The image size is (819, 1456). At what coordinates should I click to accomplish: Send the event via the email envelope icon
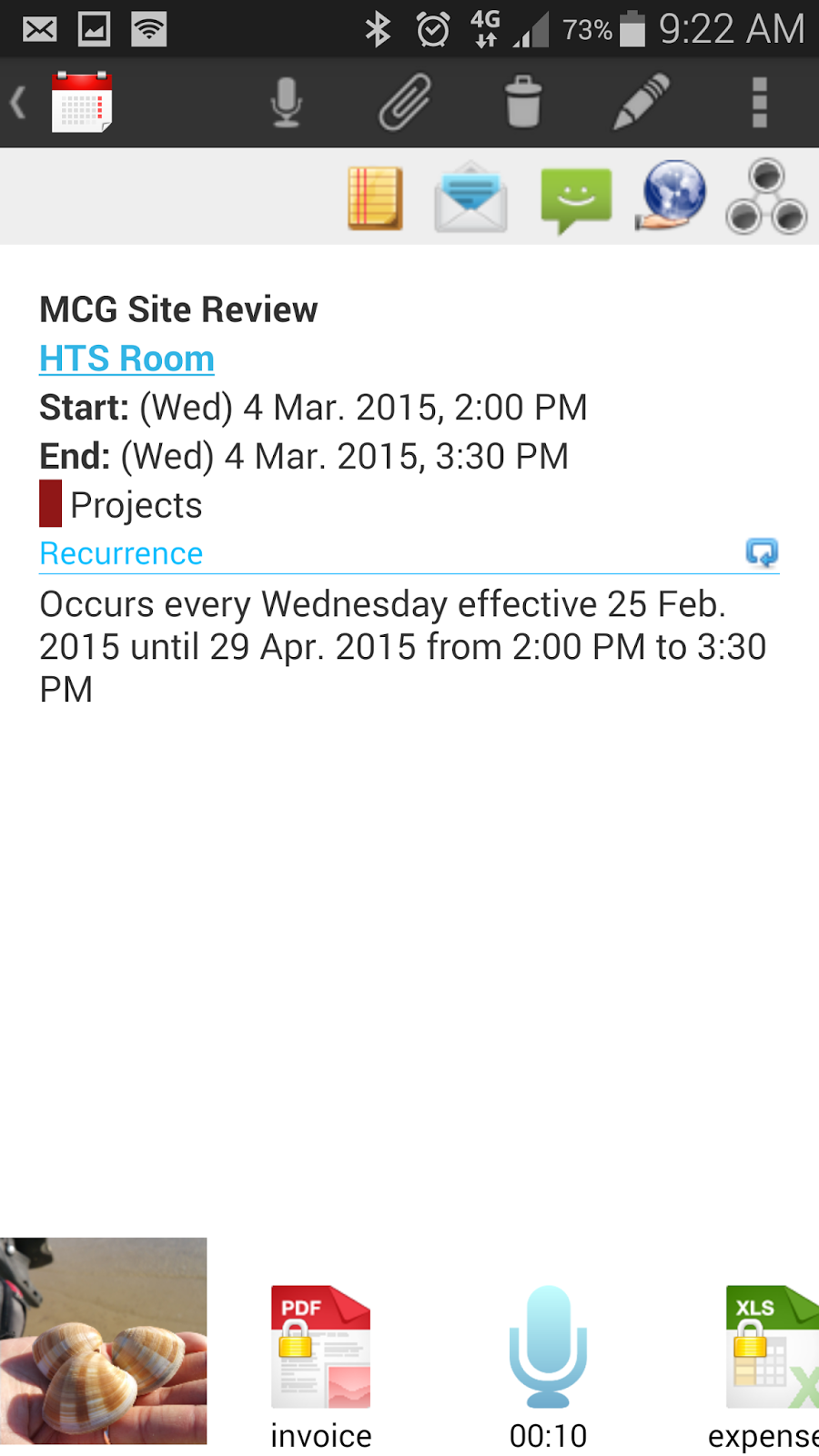[470, 197]
